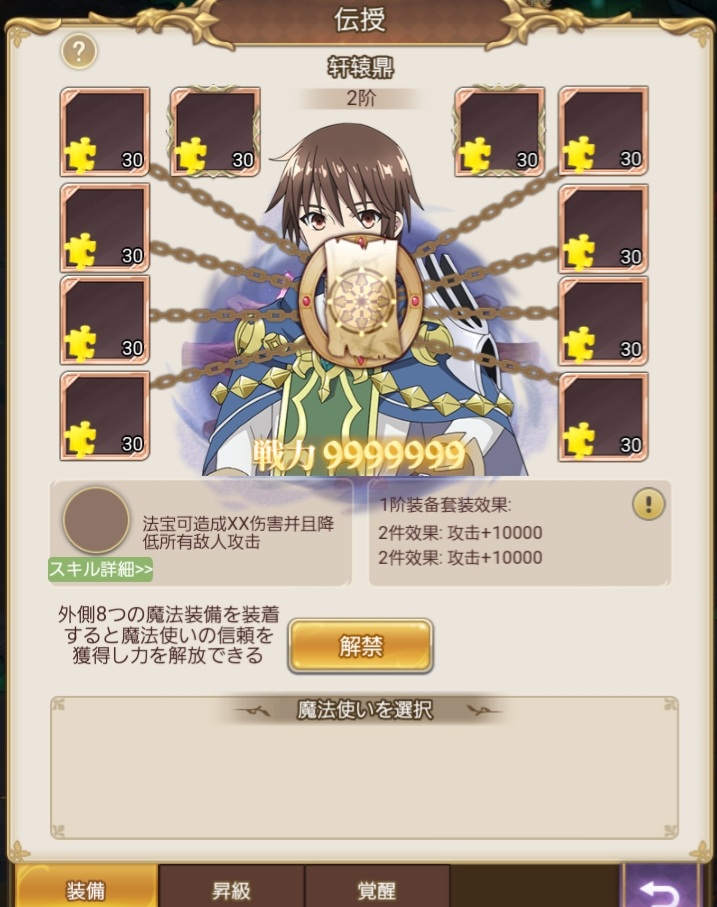Open スキル詳細 skill details
Viewport: 717px width, 907px height.
click(100, 570)
